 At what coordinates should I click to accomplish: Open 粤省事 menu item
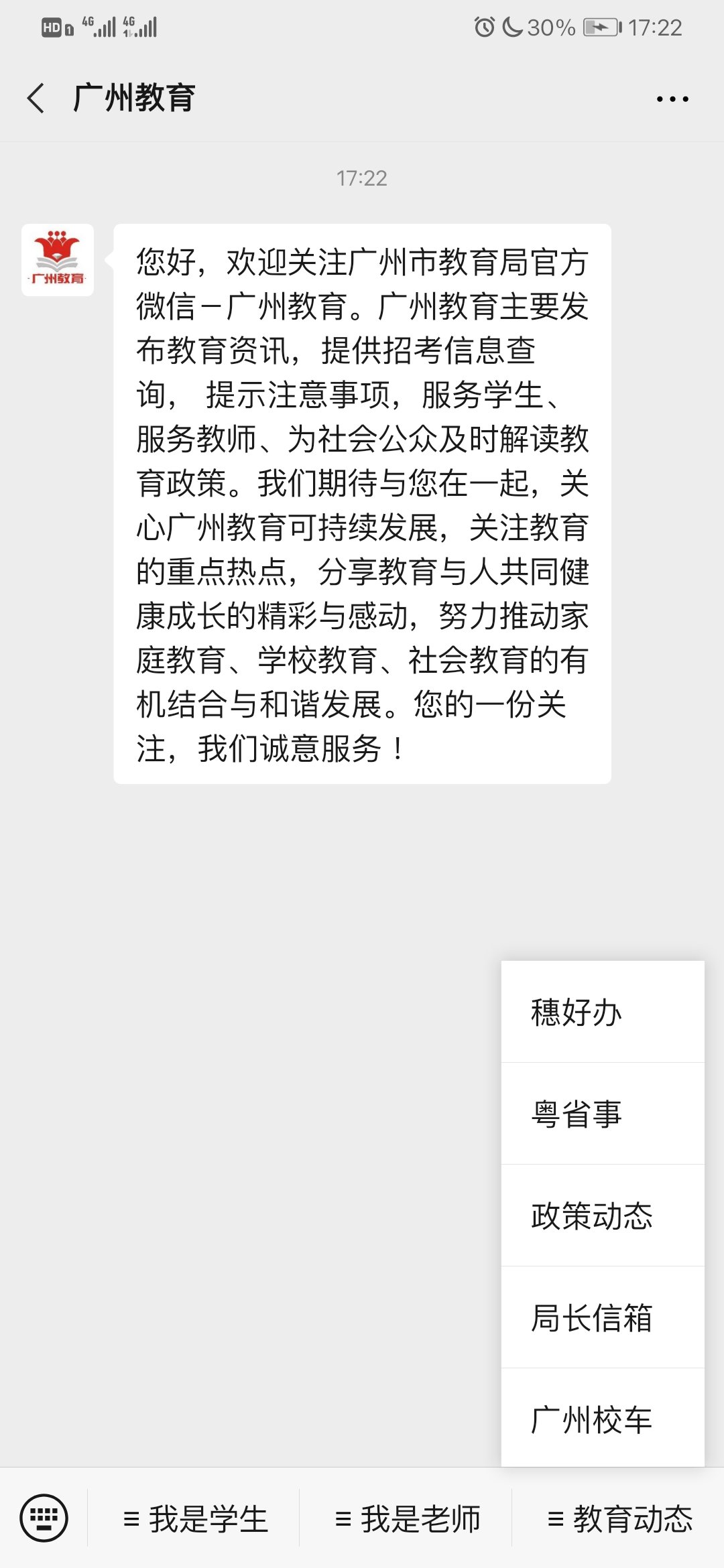pos(603,1114)
